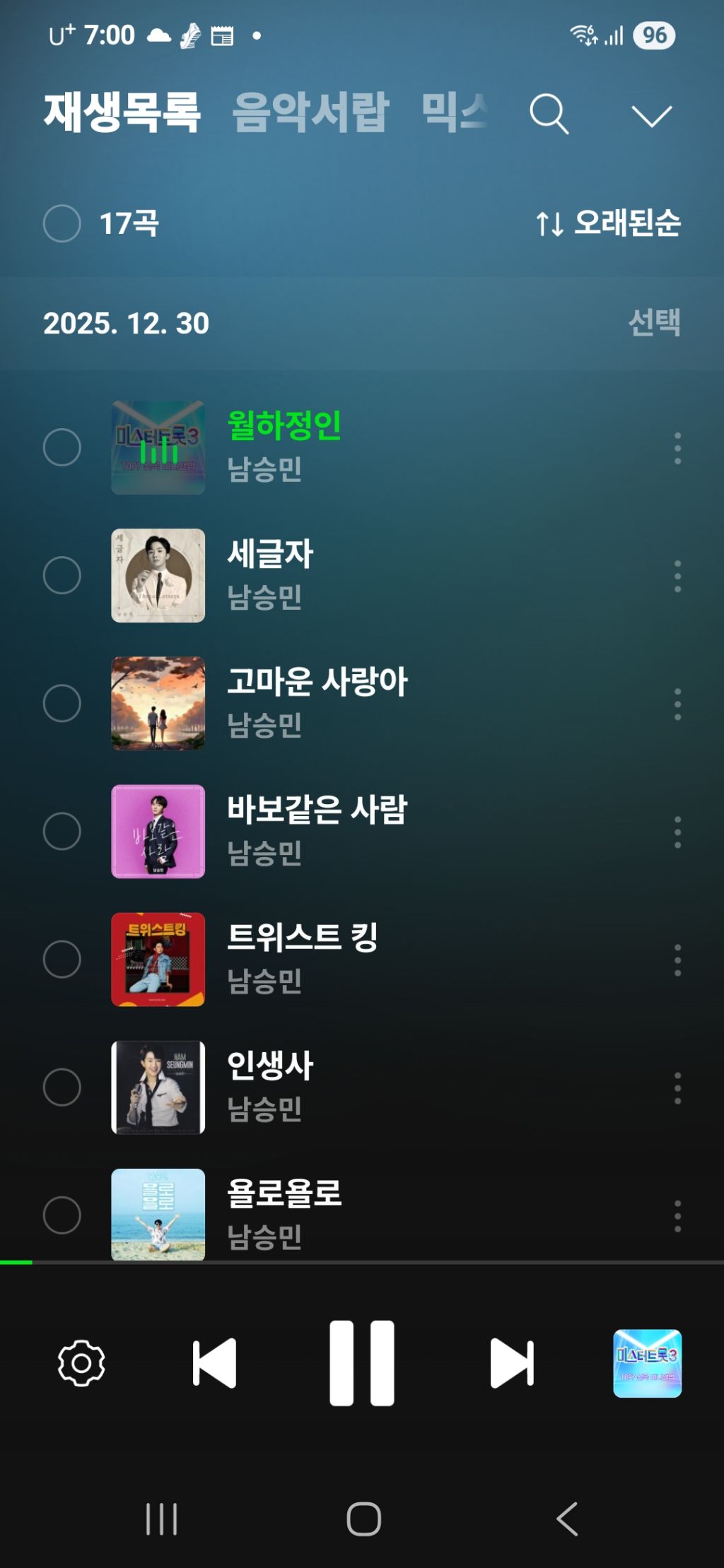
Task: Pause the current song
Action: click(x=362, y=1362)
